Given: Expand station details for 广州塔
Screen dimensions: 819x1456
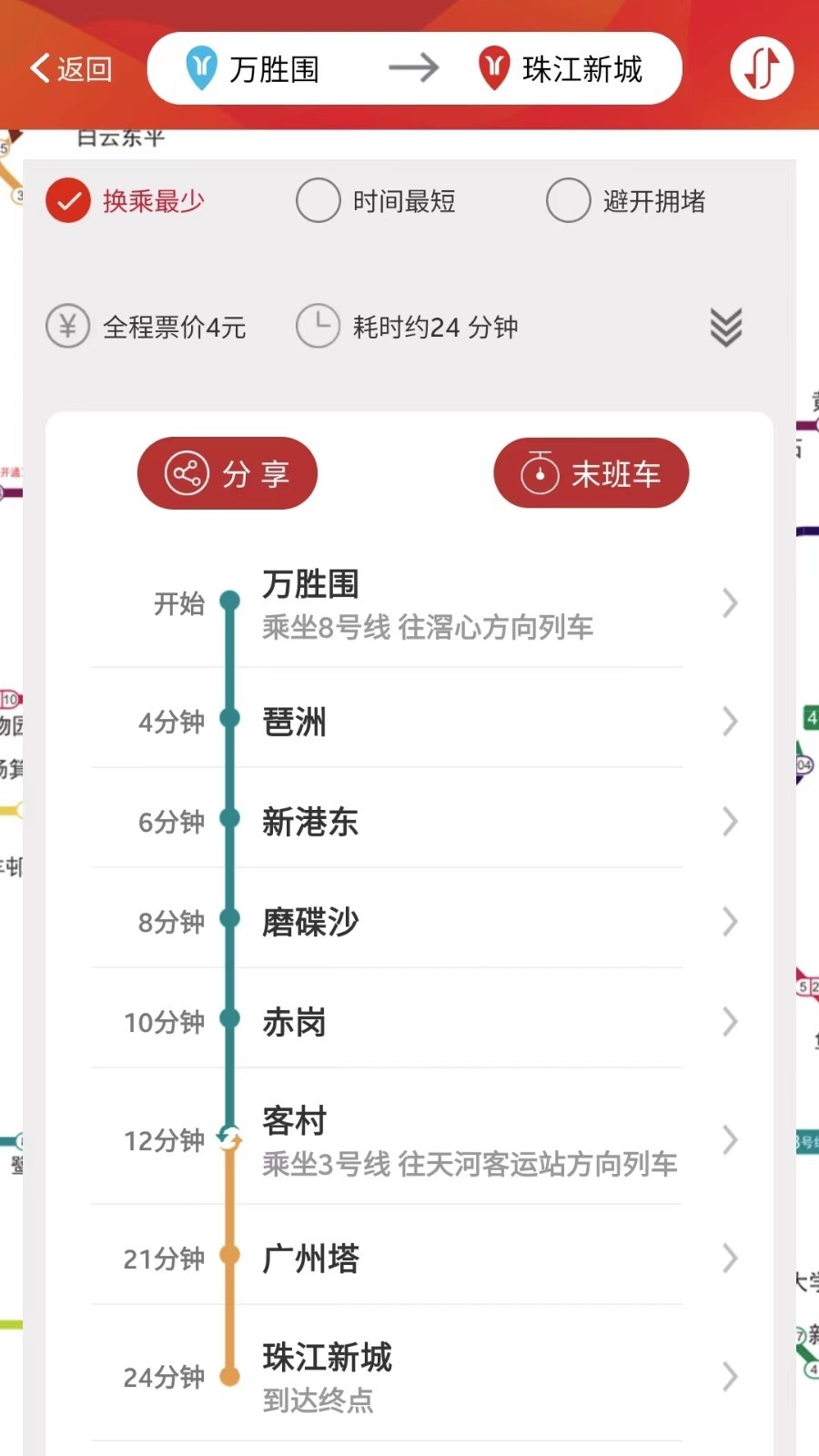Looking at the screenshot, I should [x=731, y=1259].
